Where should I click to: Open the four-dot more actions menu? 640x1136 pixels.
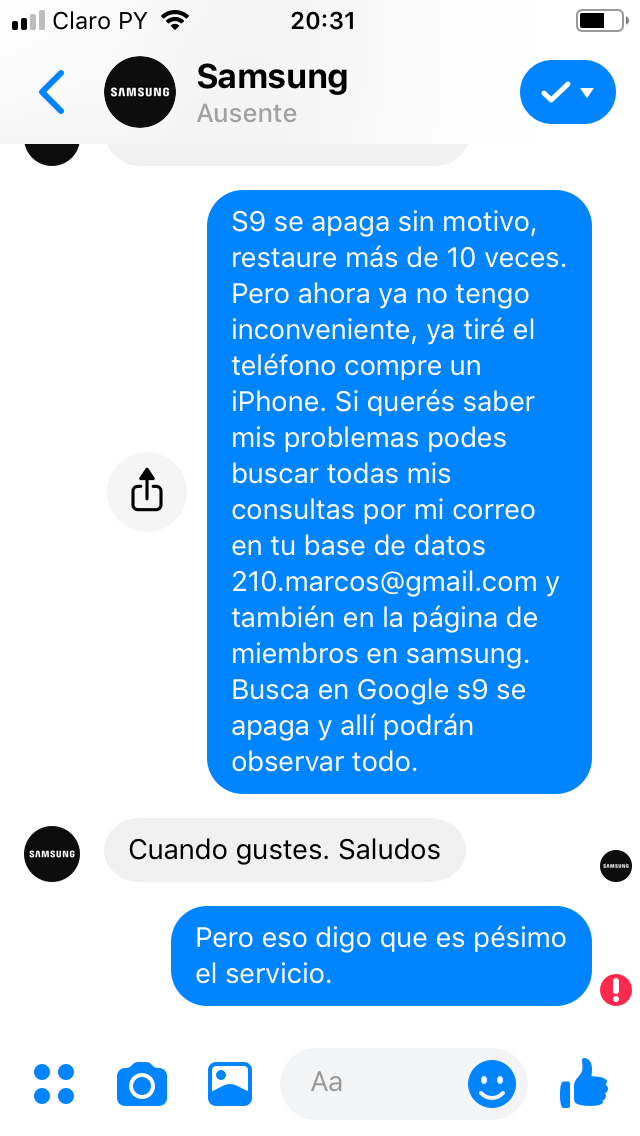coord(54,1083)
